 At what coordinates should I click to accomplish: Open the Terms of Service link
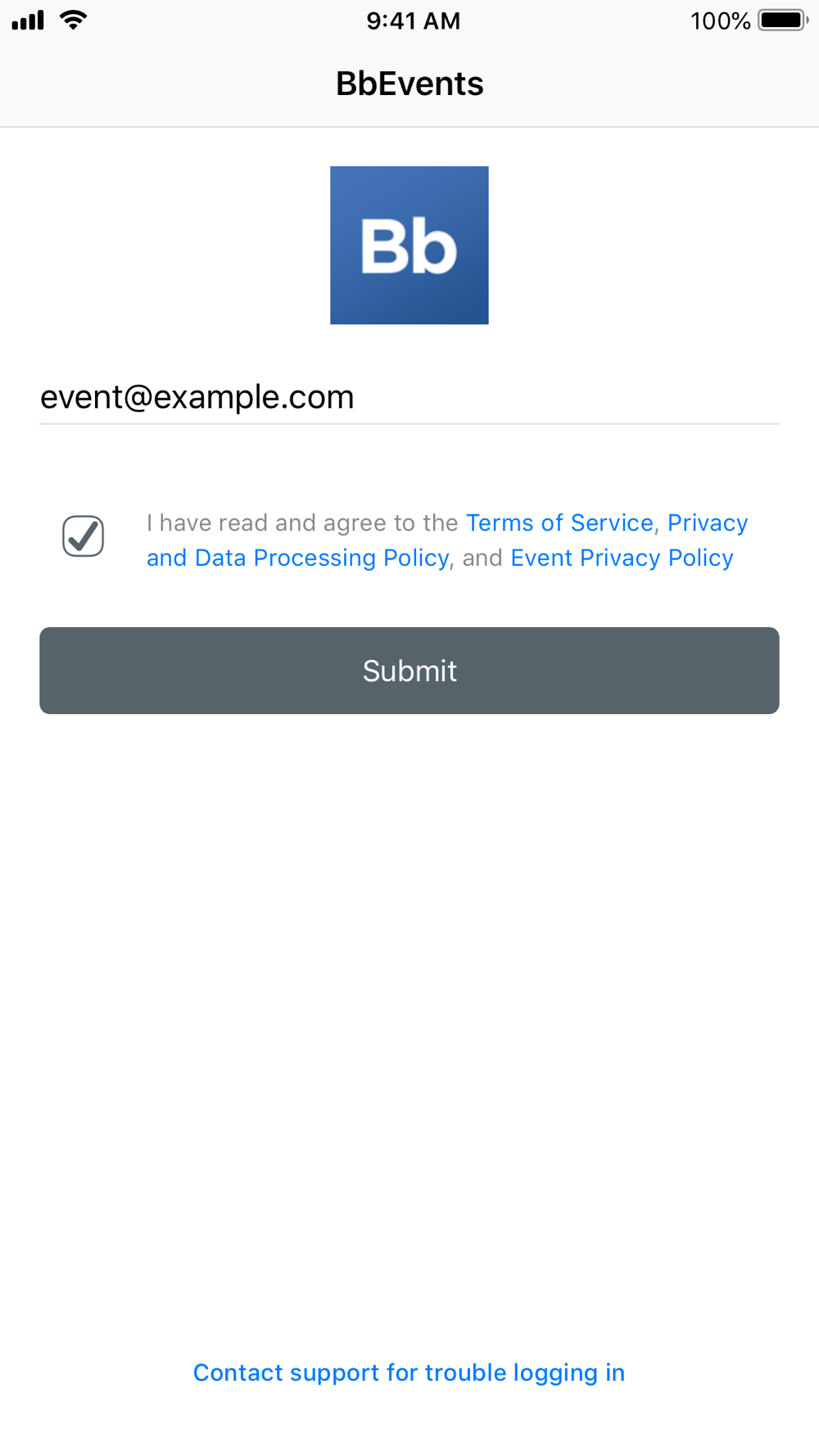[x=559, y=522]
